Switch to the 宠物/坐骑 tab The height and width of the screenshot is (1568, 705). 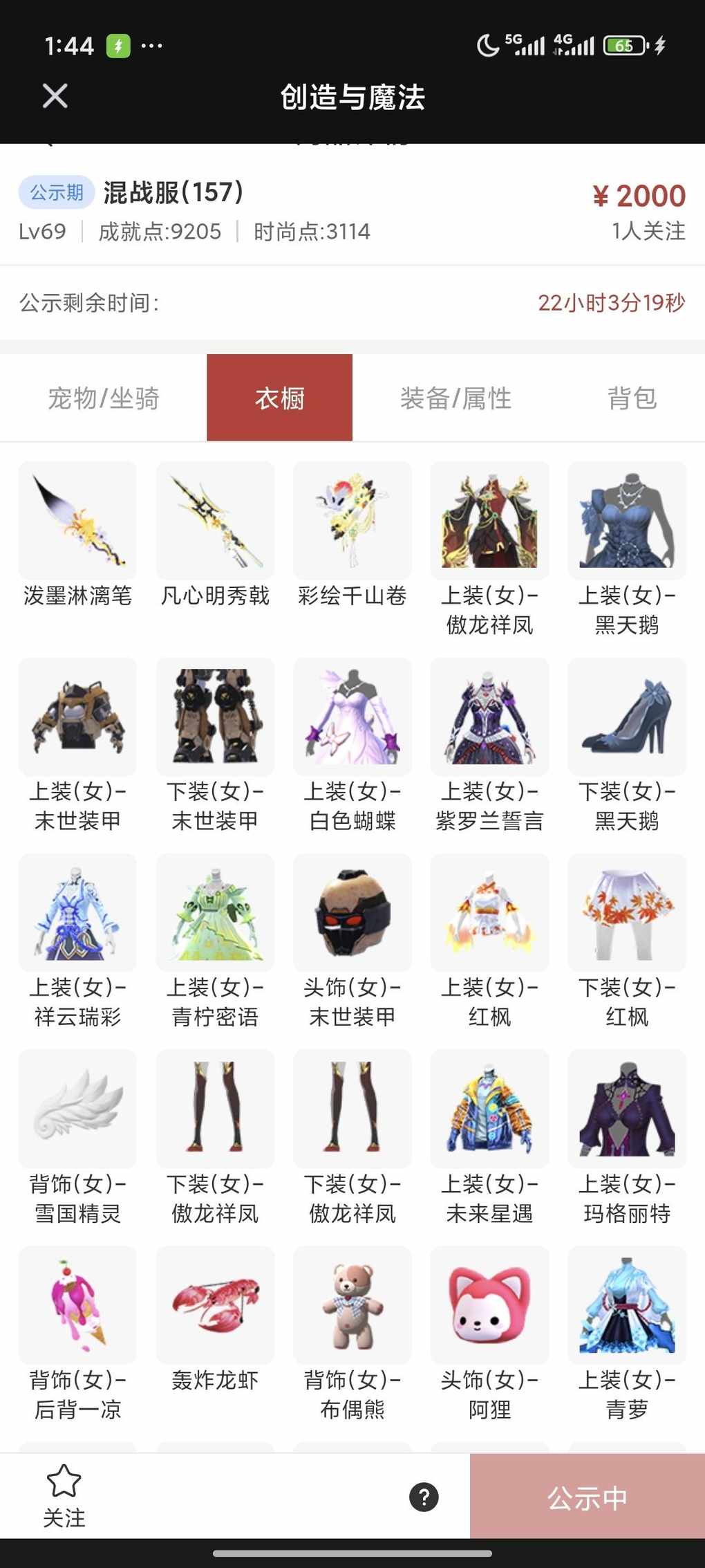[x=104, y=398]
